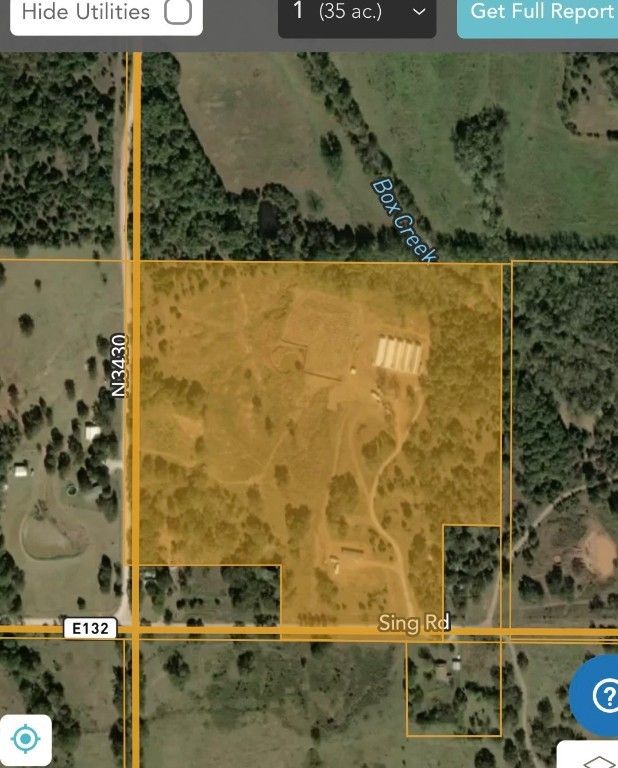Screen dimensions: 618x768
Task: Center map on my location
Action: click(x=26, y=740)
